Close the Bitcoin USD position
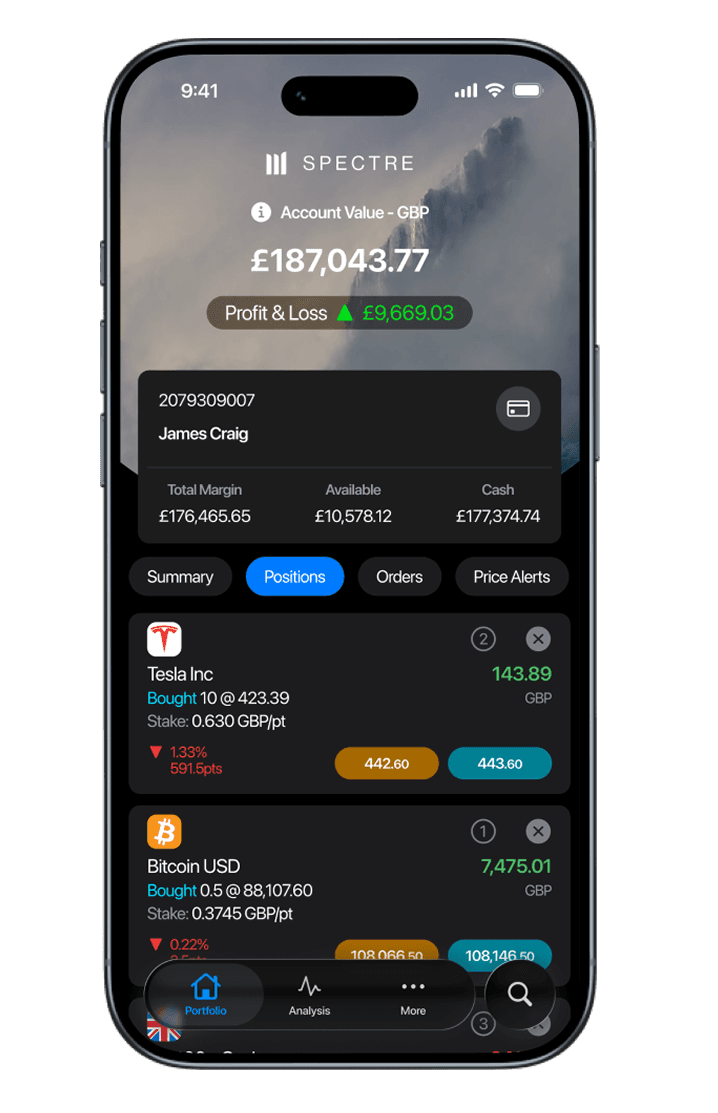This screenshot has height=1113, width=718. click(x=538, y=831)
